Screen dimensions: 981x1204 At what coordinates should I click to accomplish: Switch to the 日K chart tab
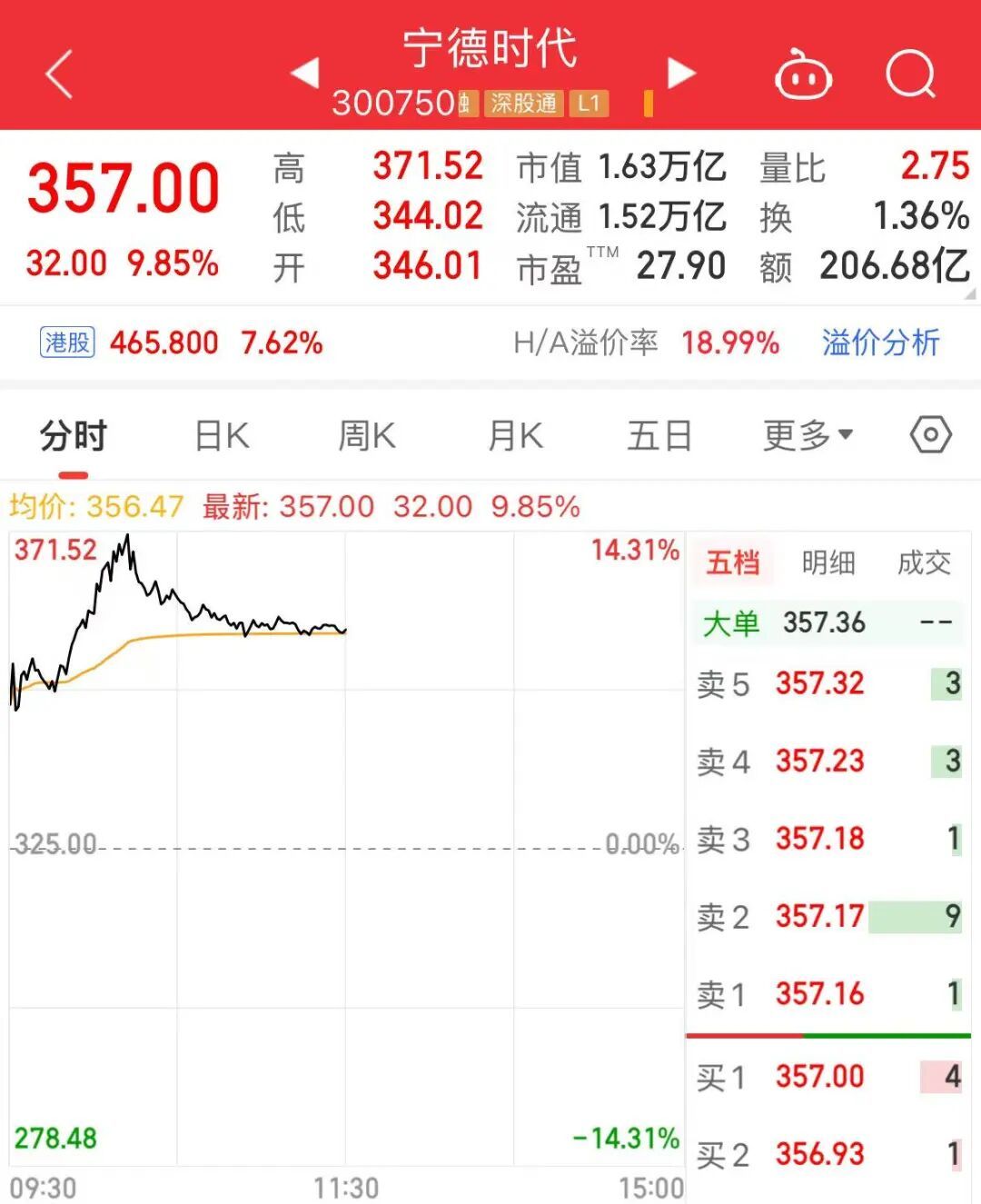pos(222,436)
